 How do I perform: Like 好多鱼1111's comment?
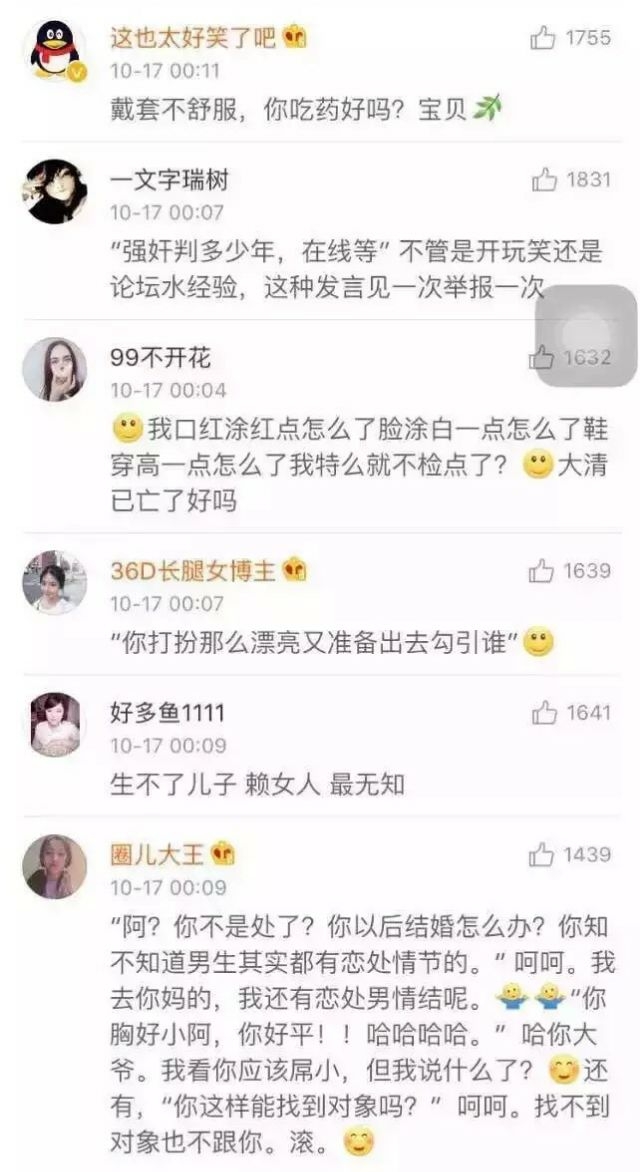coord(544,713)
